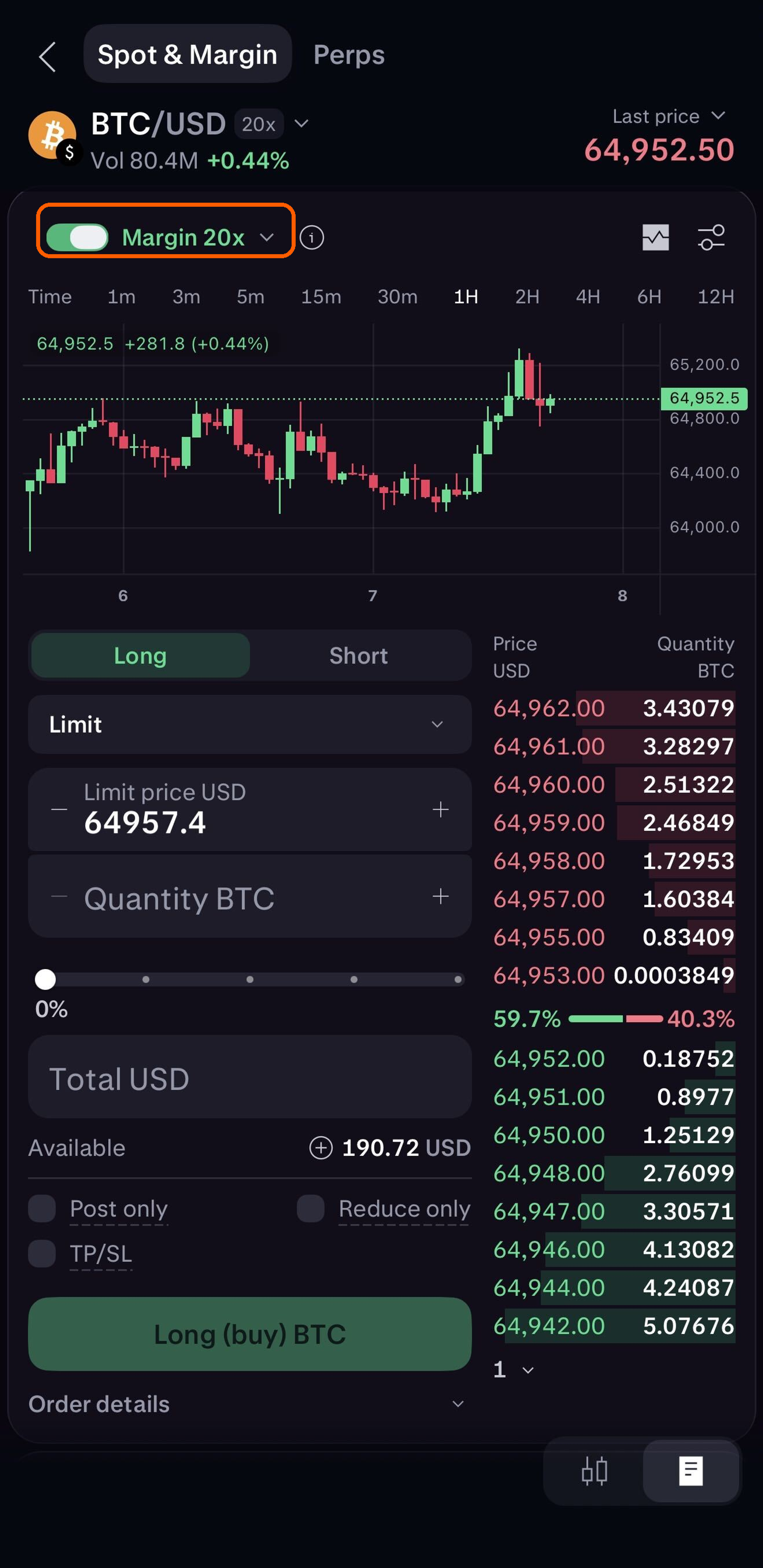This screenshot has height=1568, width=763.
Task: Tick the TP/SL checkbox
Action: (x=42, y=1254)
